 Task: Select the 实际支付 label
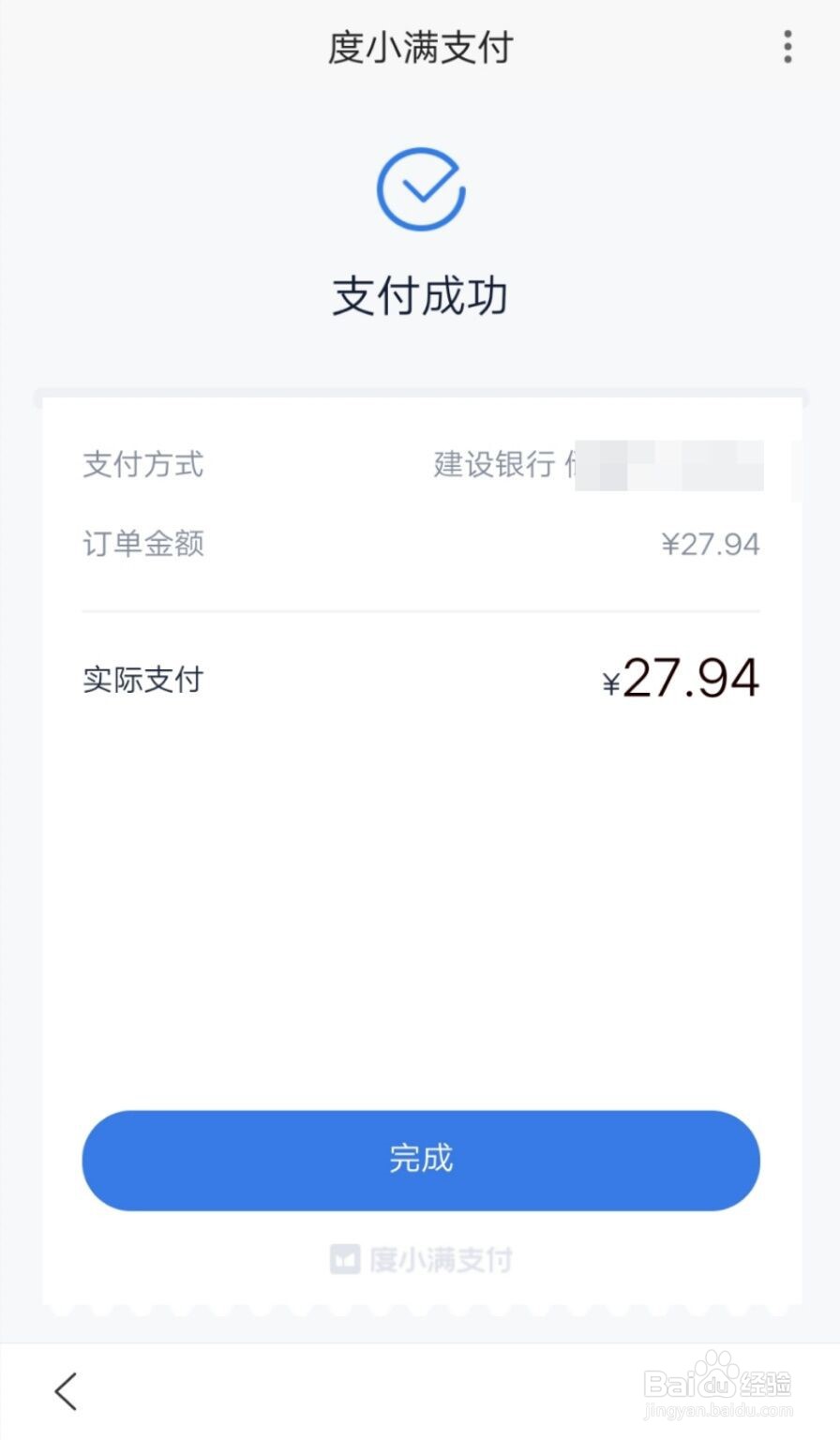coord(144,678)
